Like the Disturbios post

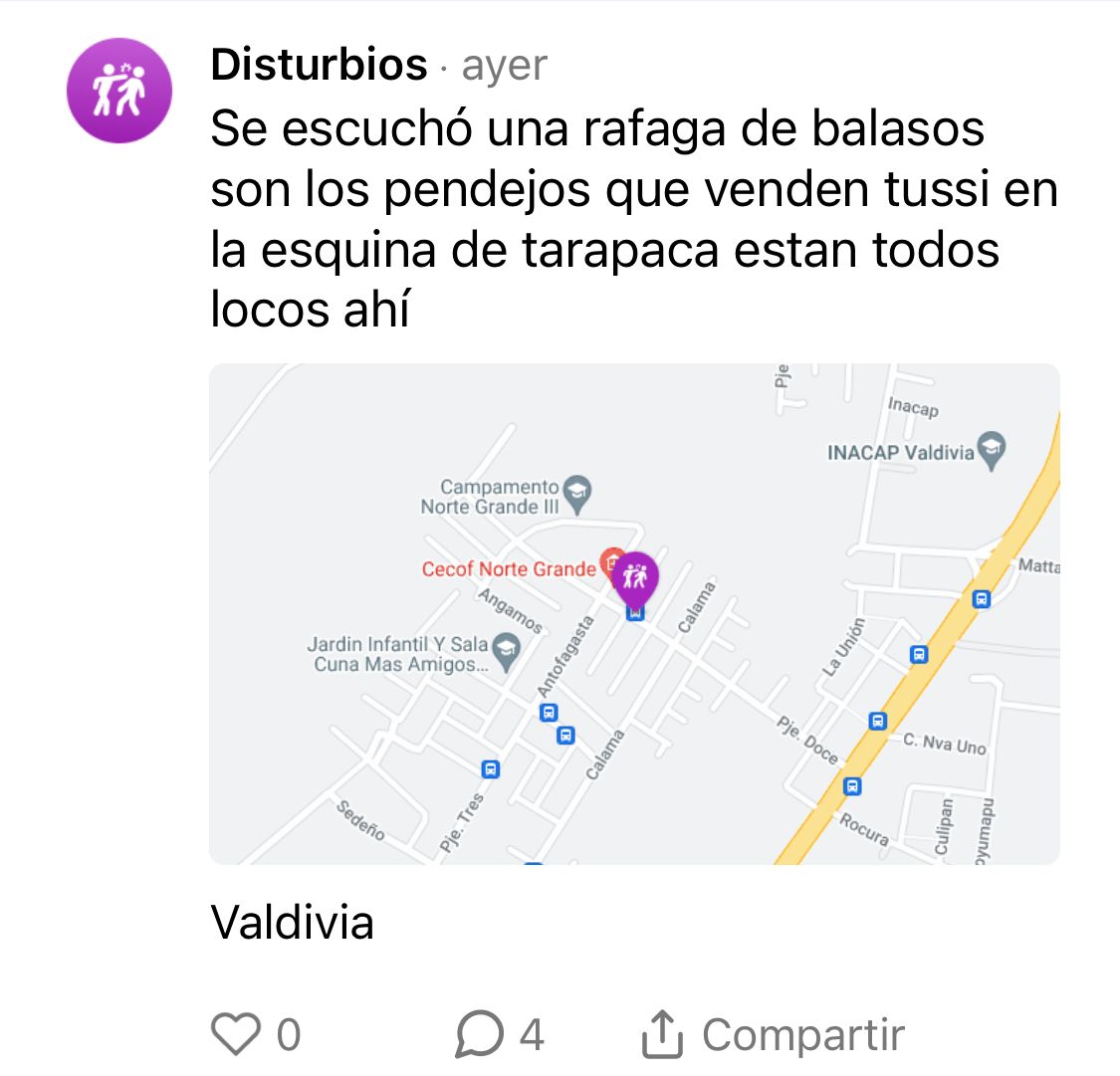(x=236, y=1034)
